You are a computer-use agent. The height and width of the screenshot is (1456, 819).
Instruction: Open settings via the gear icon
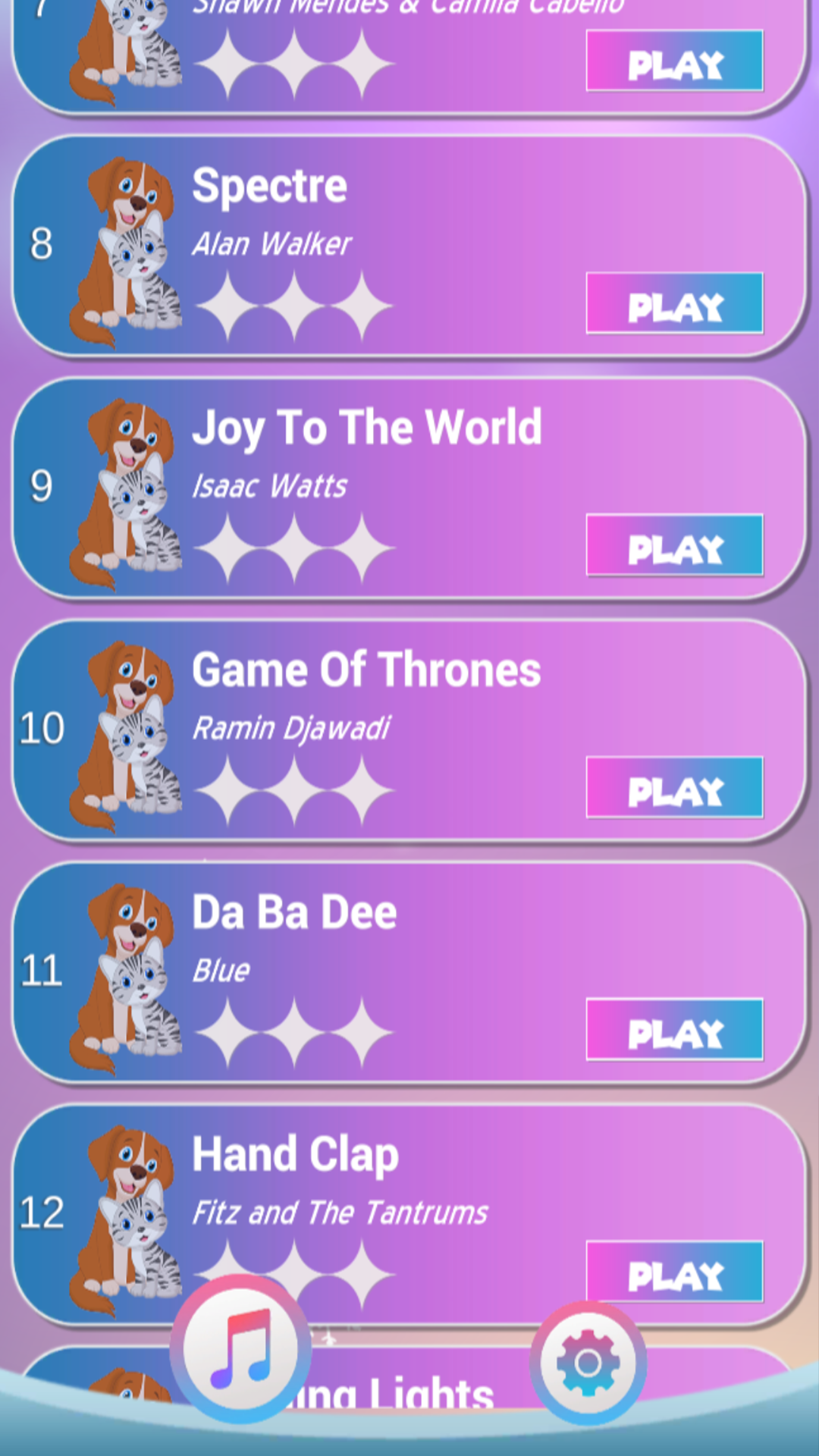(x=588, y=1363)
